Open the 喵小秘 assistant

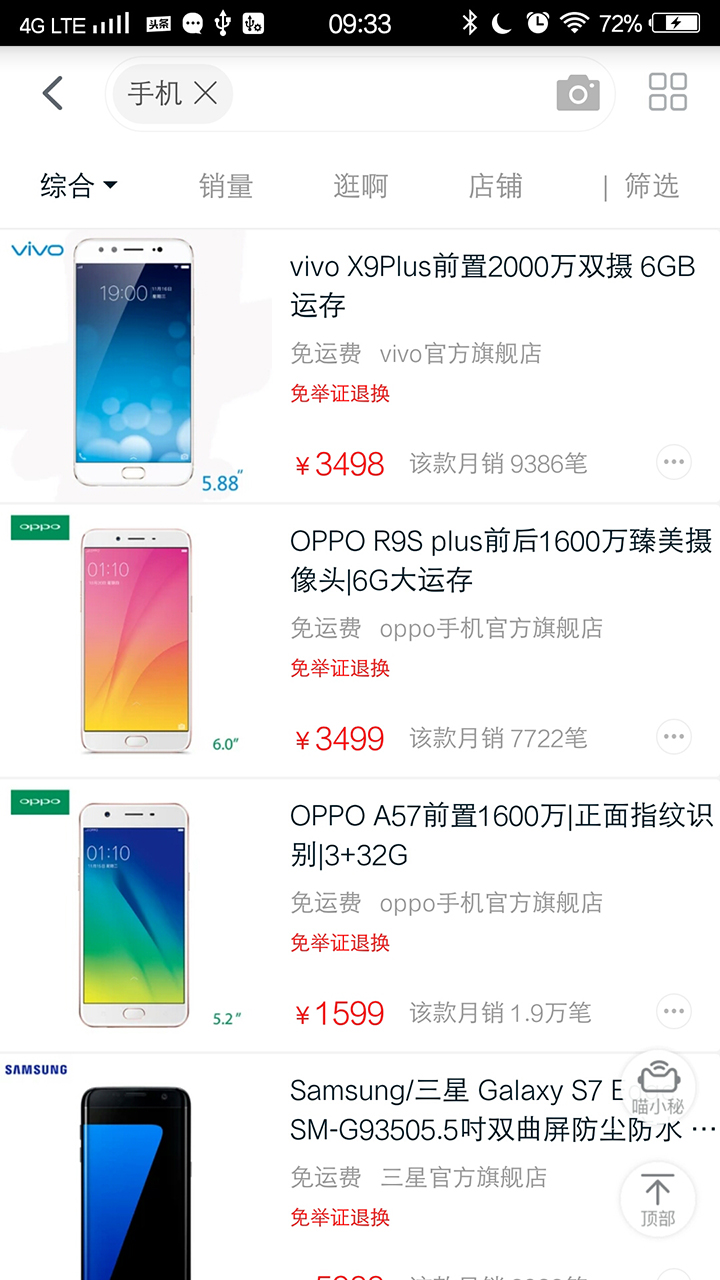[x=657, y=1085]
